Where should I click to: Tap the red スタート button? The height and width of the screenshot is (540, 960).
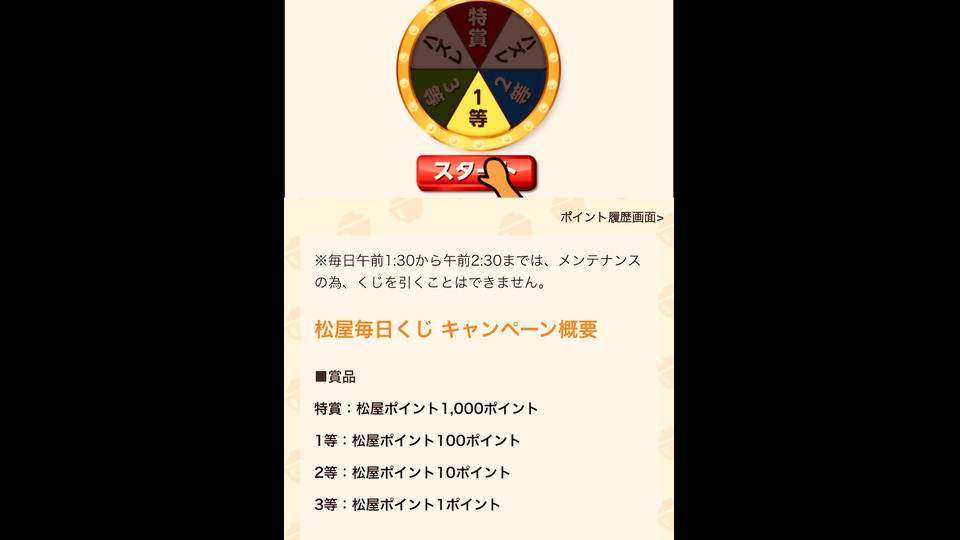coord(475,173)
